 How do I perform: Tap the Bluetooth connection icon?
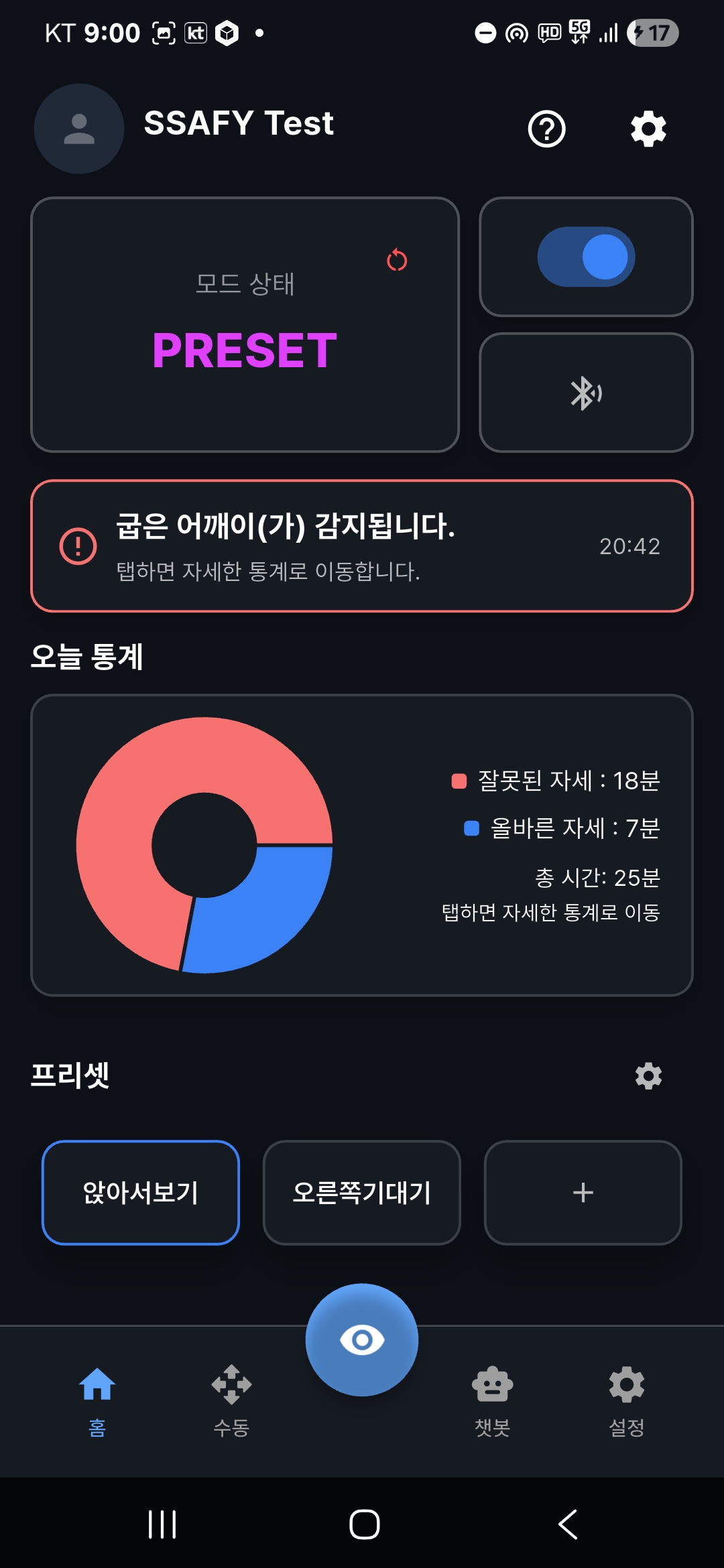[585, 392]
